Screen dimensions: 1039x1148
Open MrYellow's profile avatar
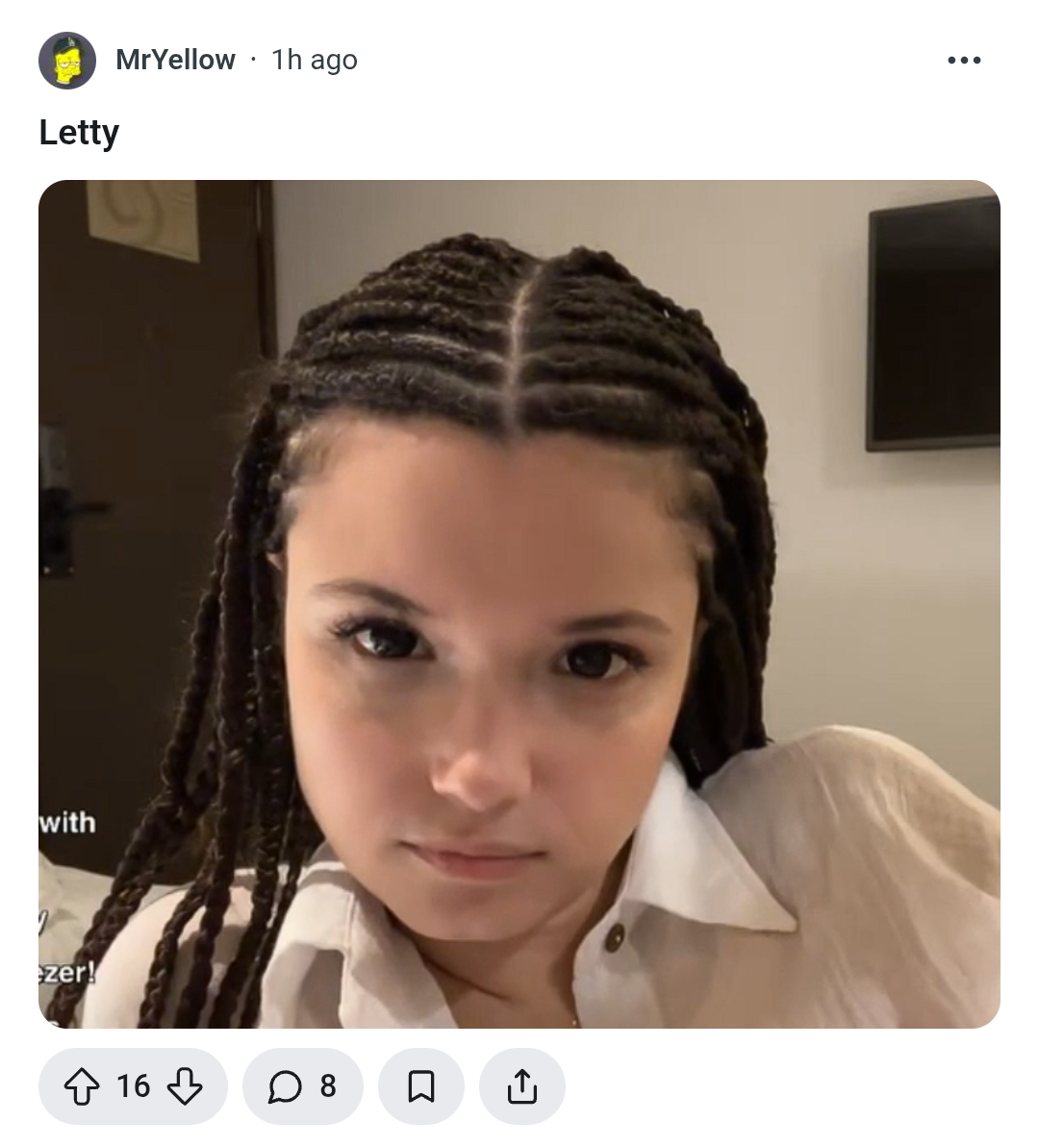[67, 61]
